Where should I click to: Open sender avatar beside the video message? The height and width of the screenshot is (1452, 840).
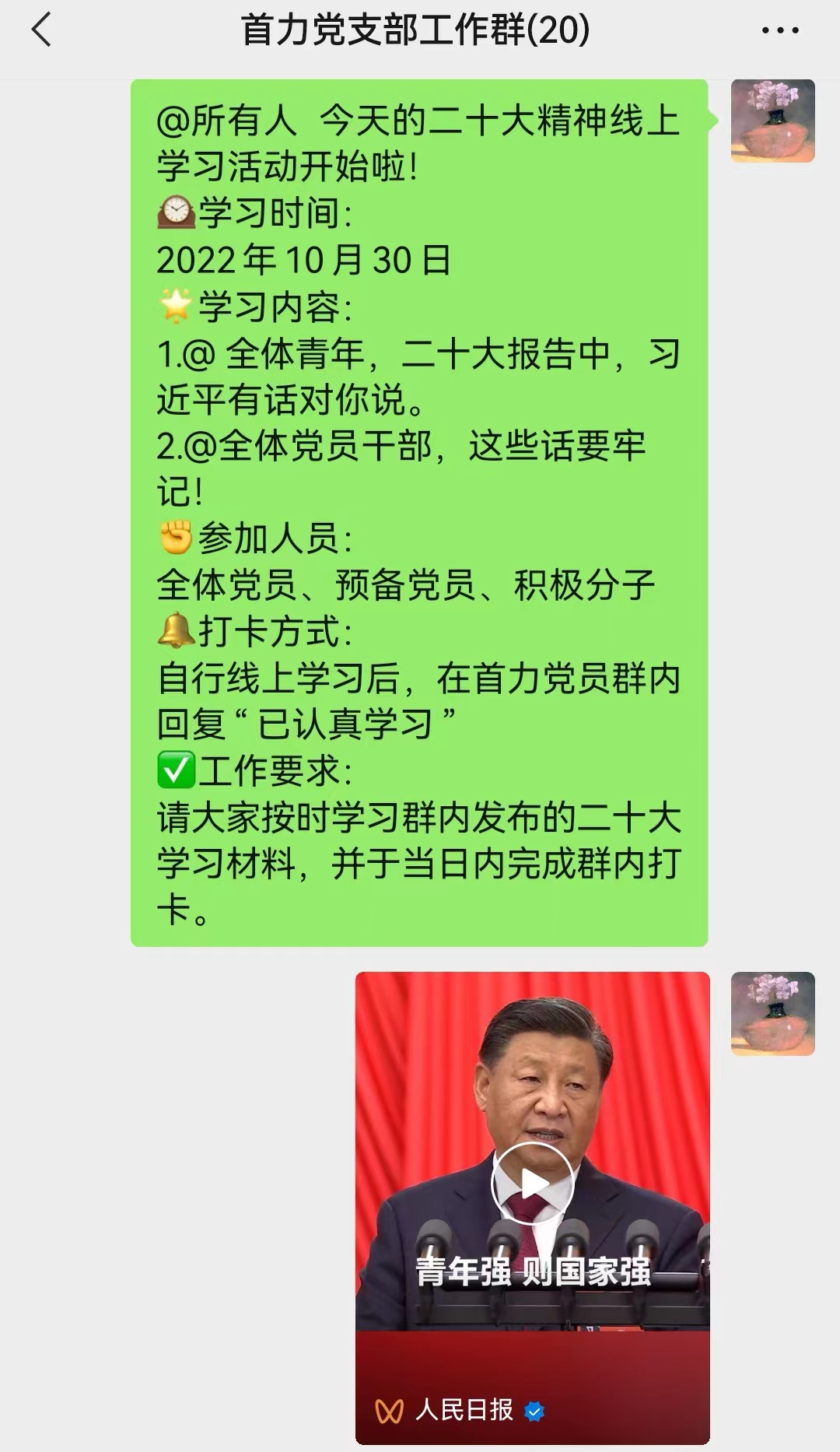coord(772,1013)
